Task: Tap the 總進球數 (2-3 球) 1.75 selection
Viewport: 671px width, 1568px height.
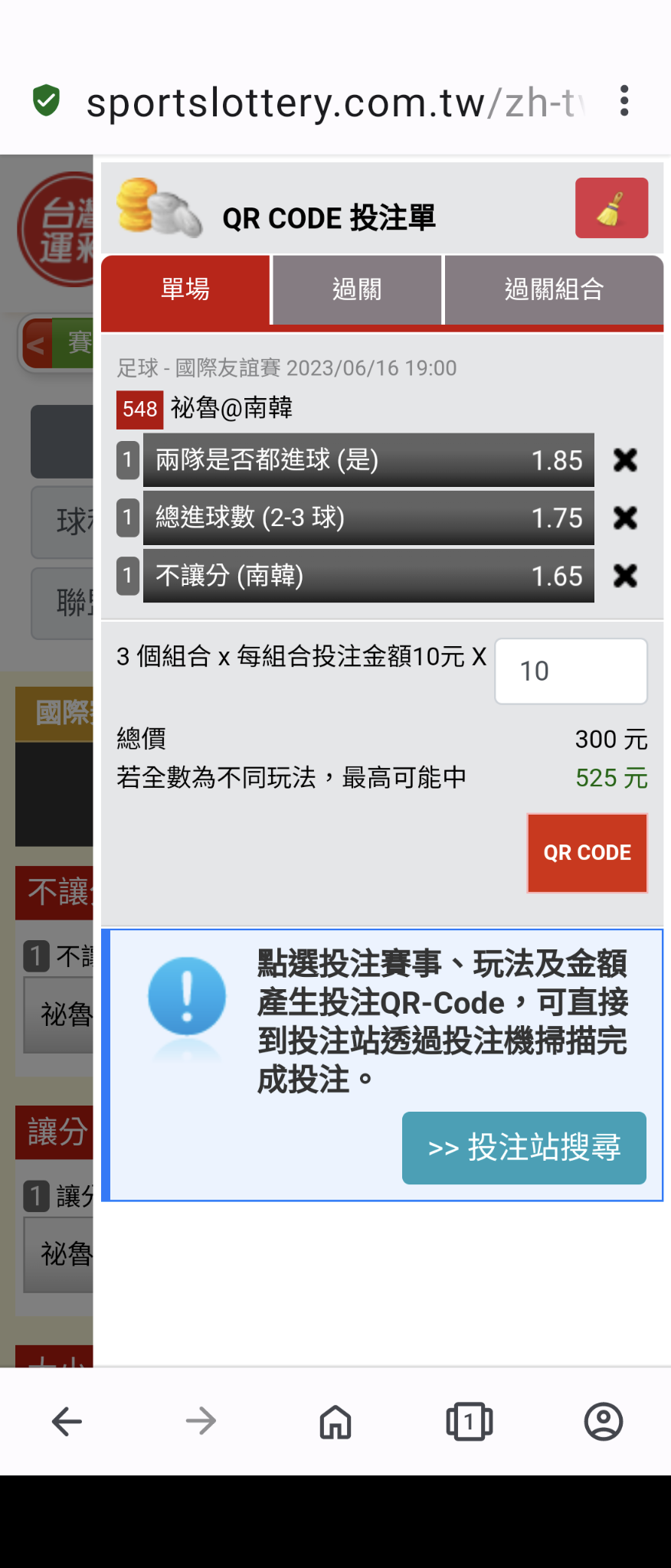Action: point(368,518)
